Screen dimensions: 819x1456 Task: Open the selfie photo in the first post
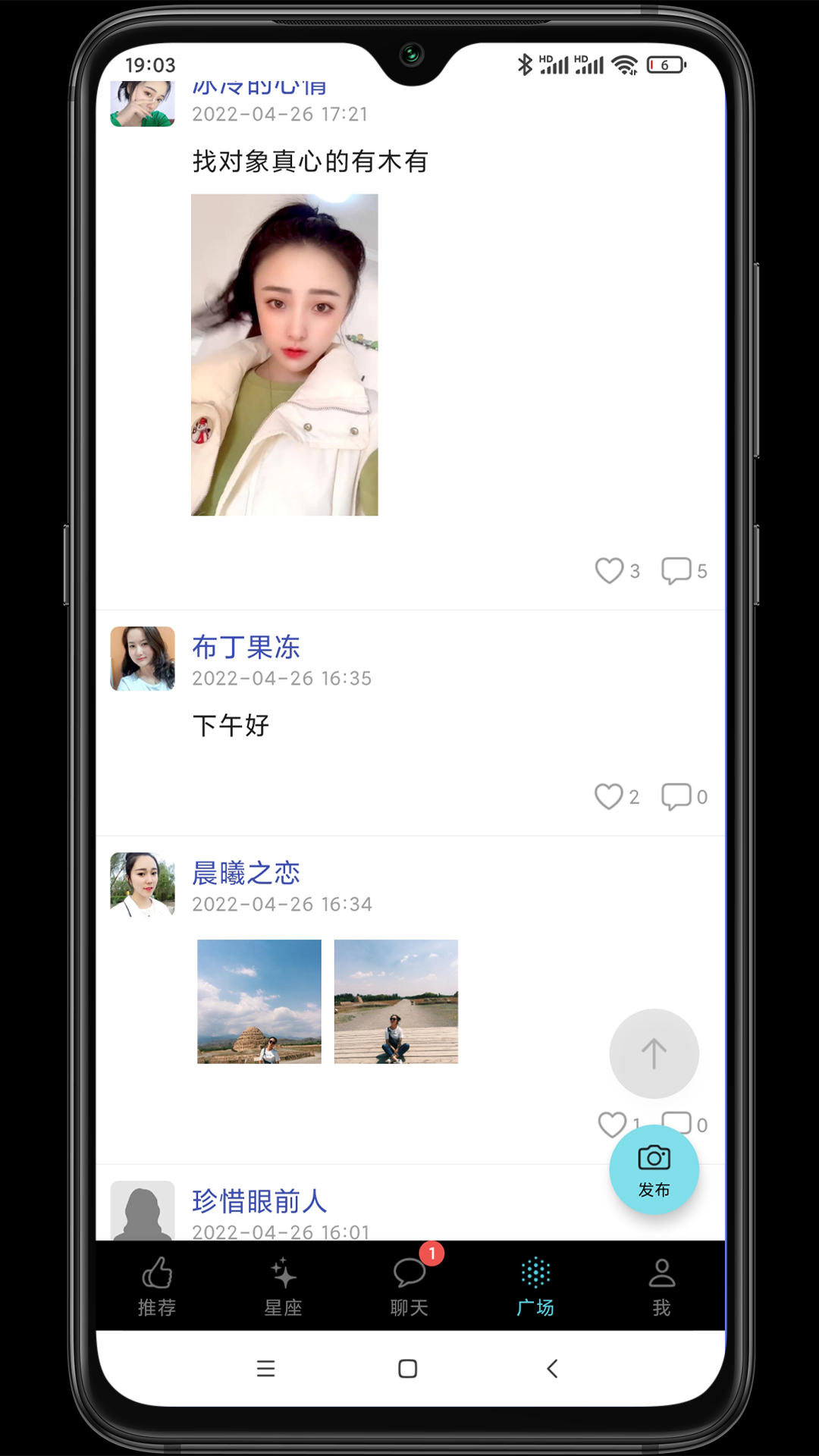click(x=284, y=355)
